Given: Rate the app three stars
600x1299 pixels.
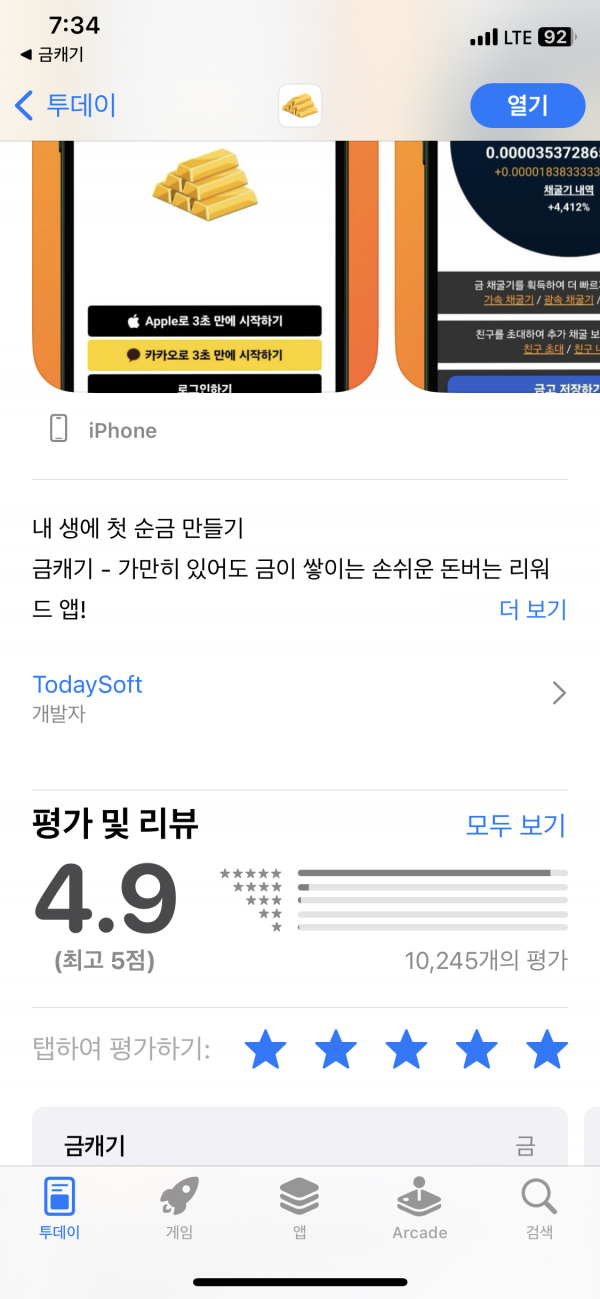Looking at the screenshot, I should coord(406,1050).
